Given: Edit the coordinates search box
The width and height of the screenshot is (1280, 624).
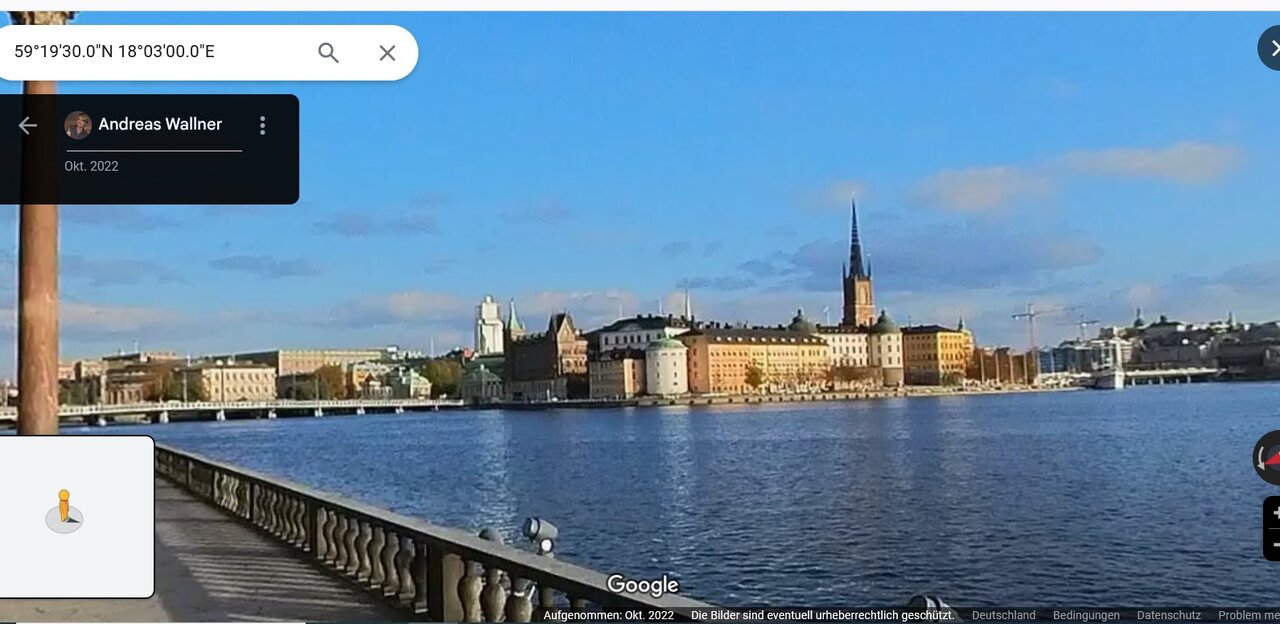Looking at the screenshot, I should click(150, 52).
